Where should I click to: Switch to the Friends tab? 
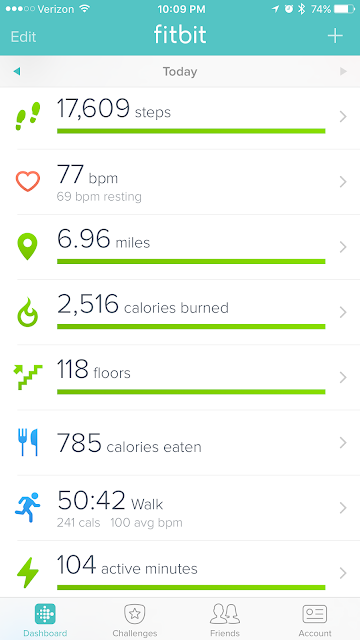225,620
